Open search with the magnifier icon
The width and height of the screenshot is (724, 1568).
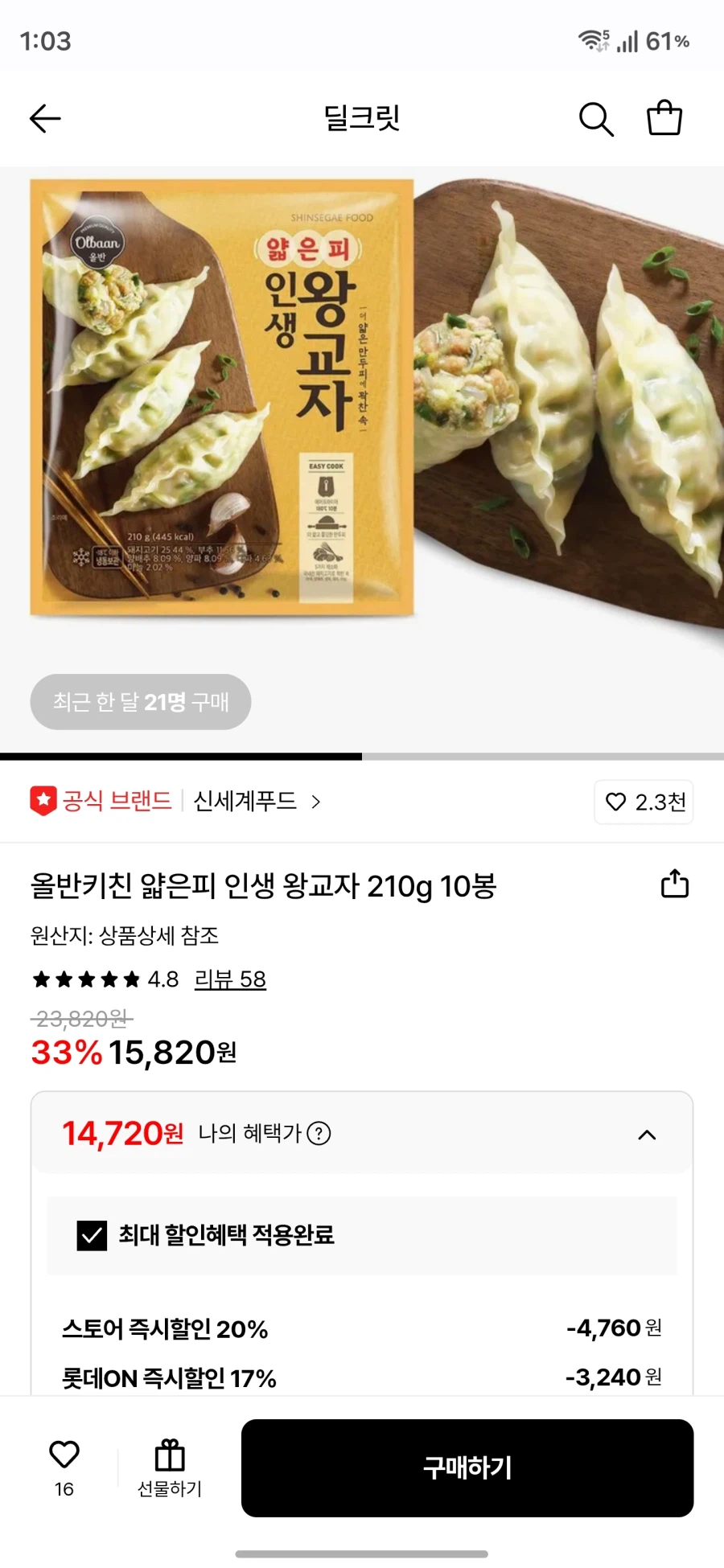click(x=595, y=117)
